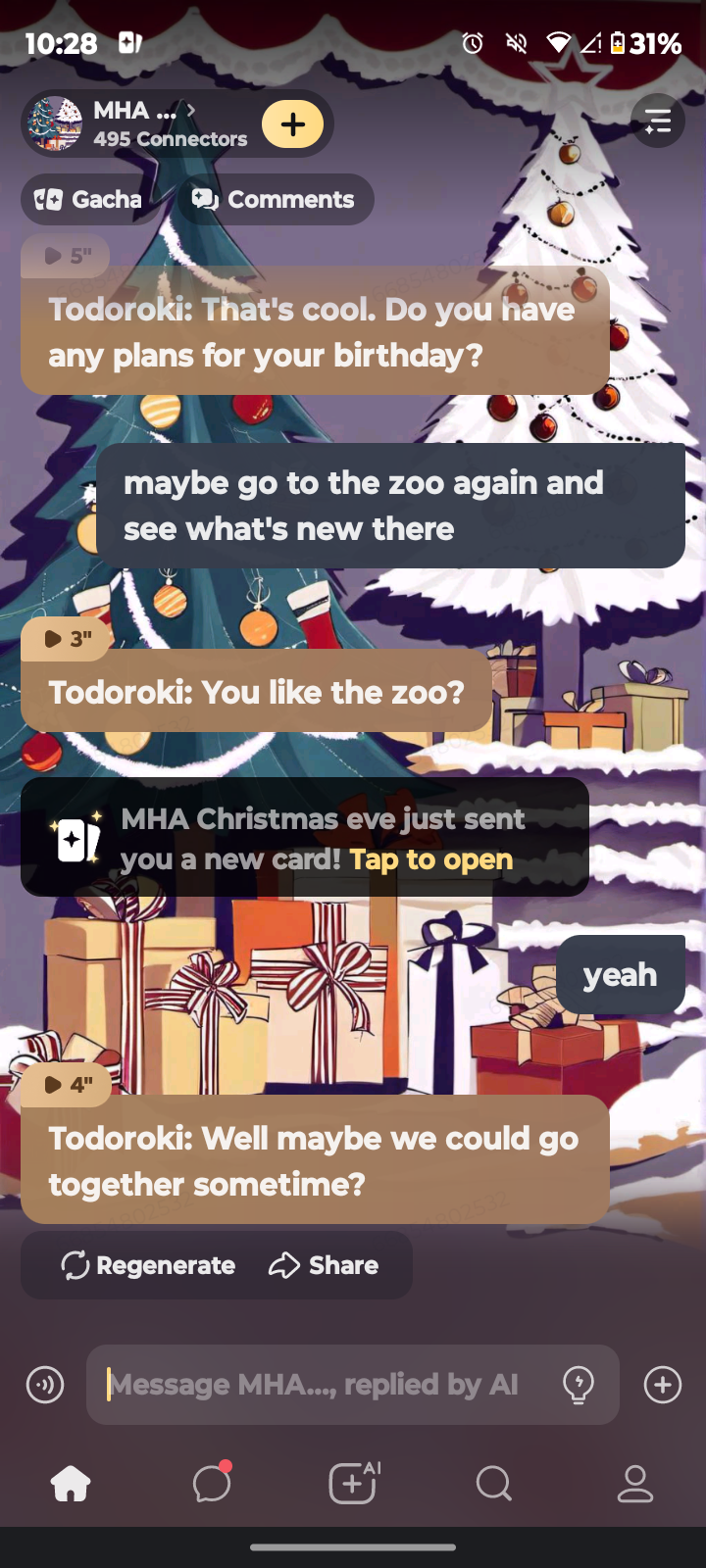This screenshot has width=706, height=1568.
Task: Open the MHA group profile header
Action: [x=137, y=124]
